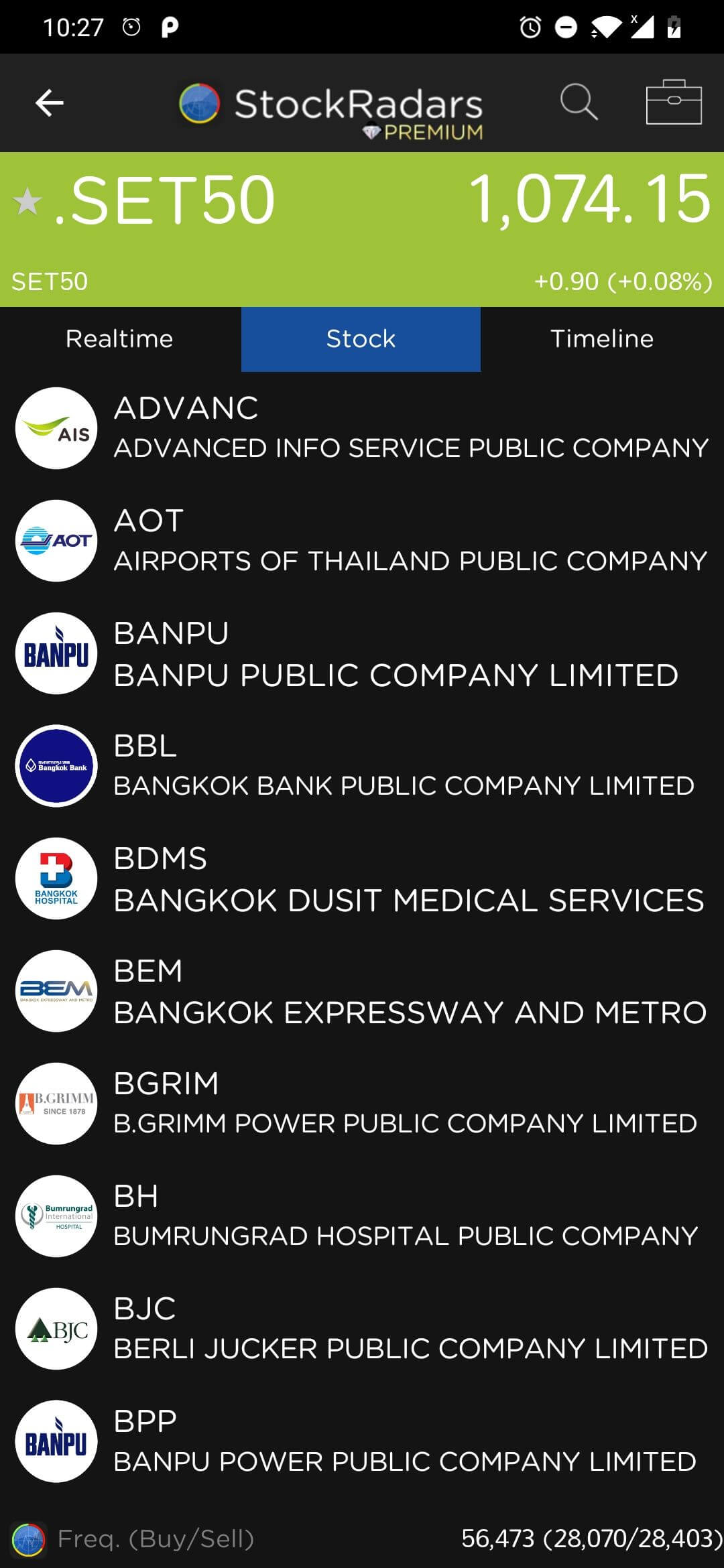Open the search magnifier icon
This screenshot has height=1568, width=724.
click(579, 103)
